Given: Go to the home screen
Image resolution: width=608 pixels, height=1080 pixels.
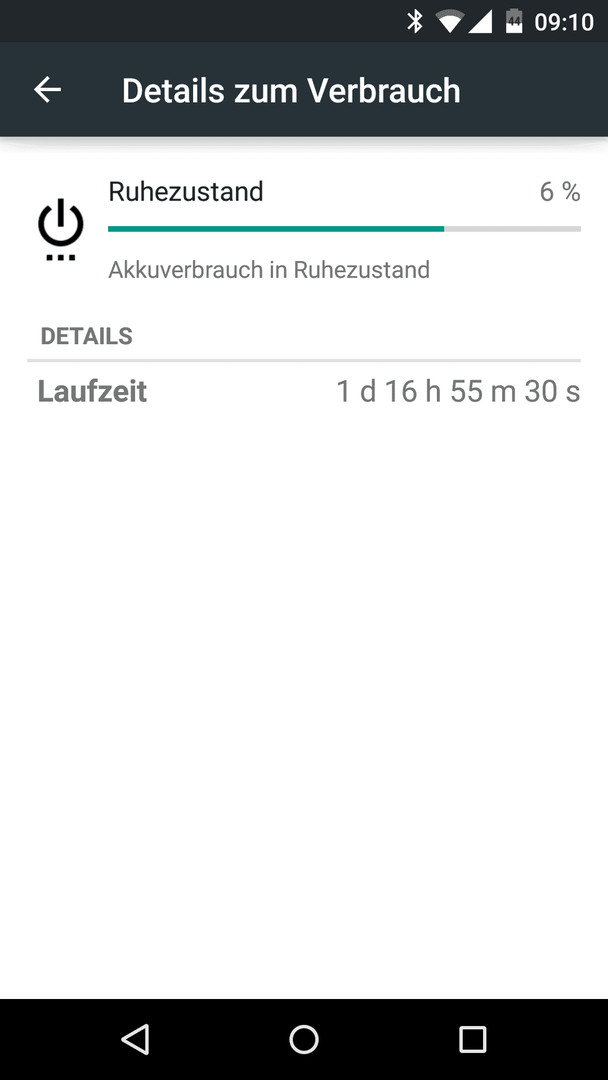Looking at the screenshot, I should click(x=304, y=1039).
